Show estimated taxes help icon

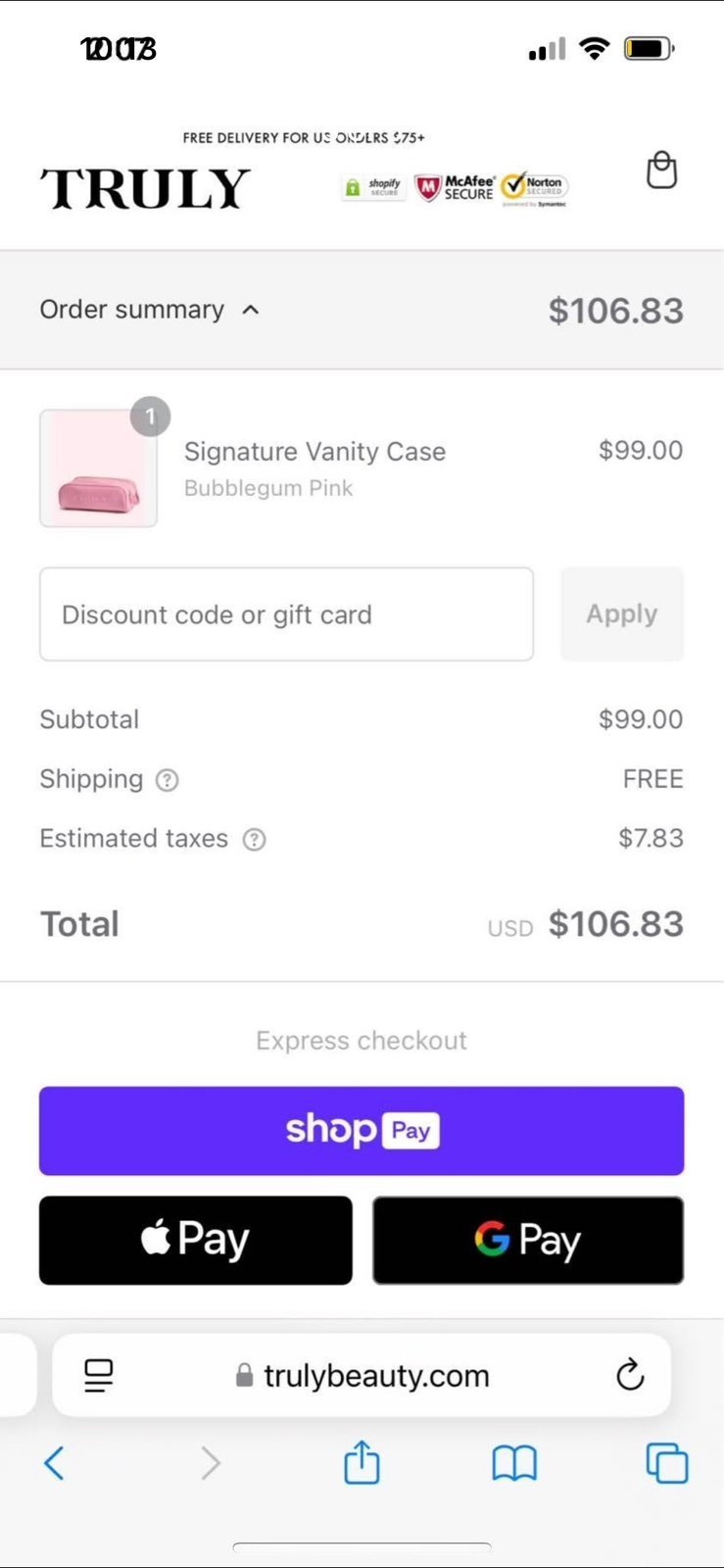(254, 840)
